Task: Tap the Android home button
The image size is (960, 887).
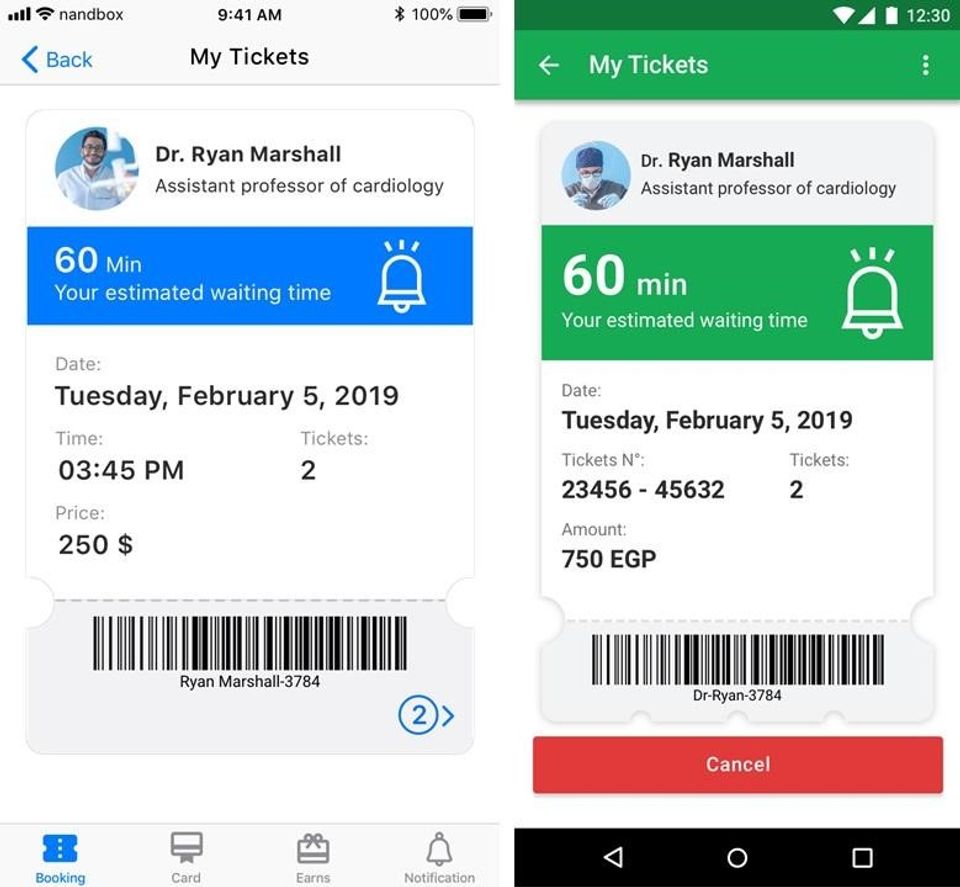Action: pos(737,857)
